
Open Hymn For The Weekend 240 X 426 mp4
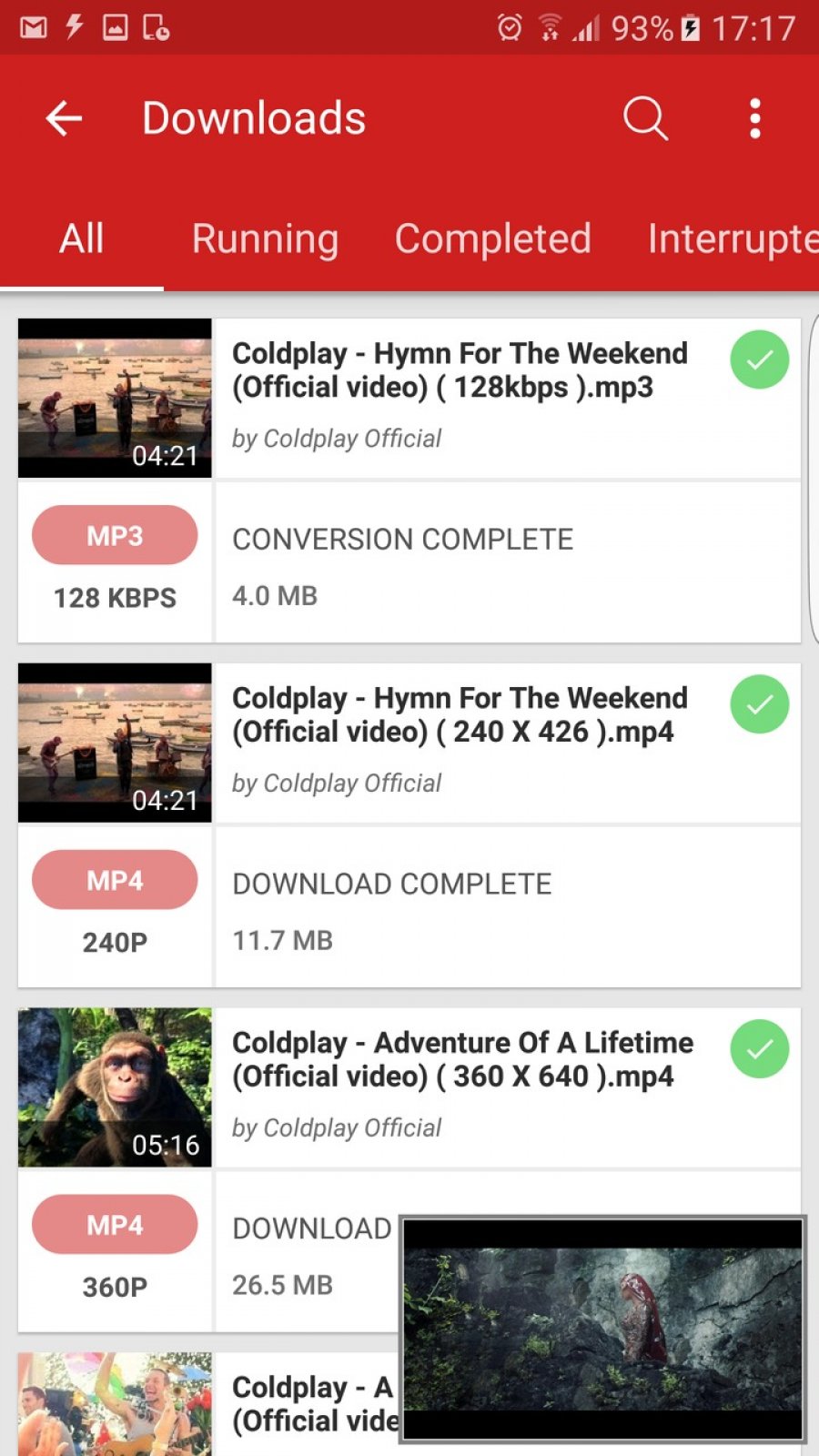tap(460, 715)
